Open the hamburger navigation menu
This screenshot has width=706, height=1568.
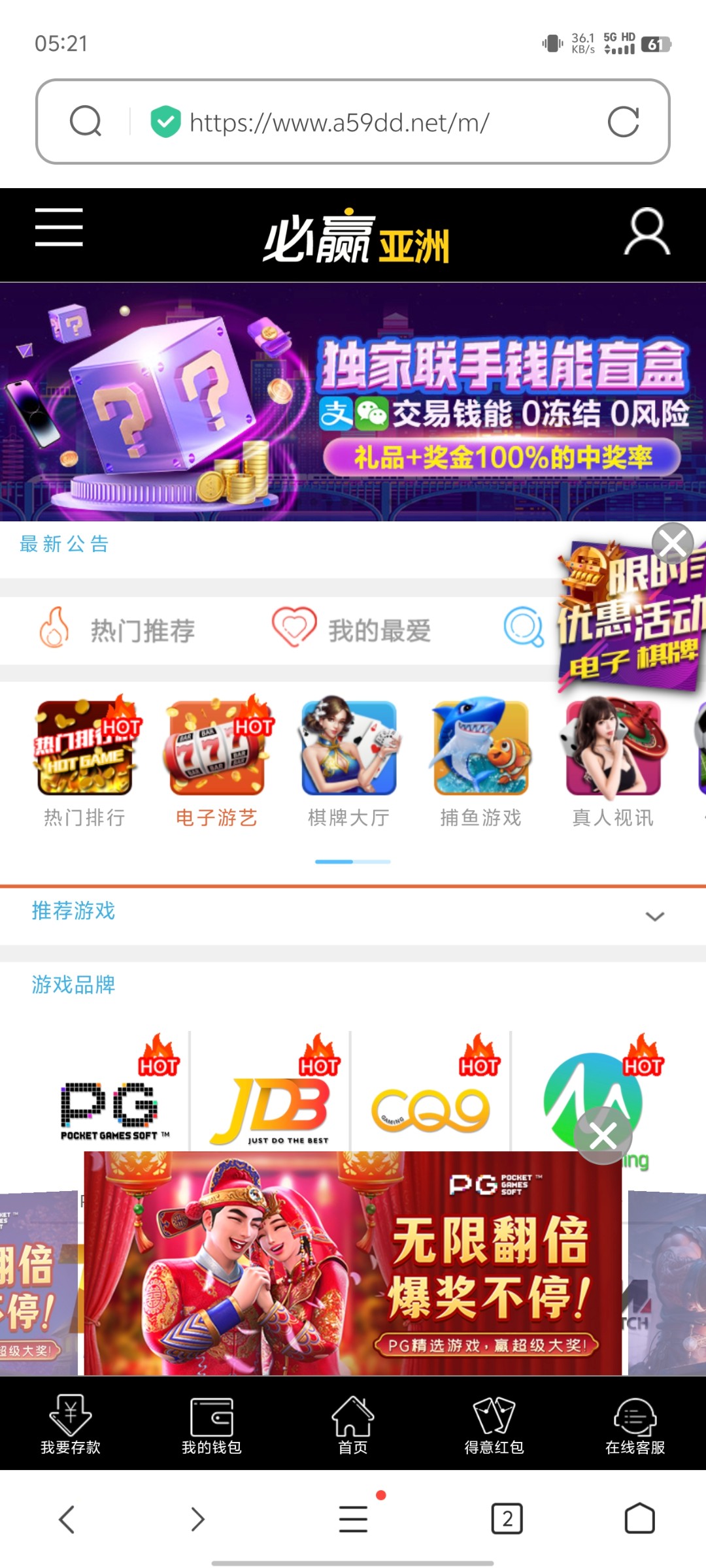point(58,230)
